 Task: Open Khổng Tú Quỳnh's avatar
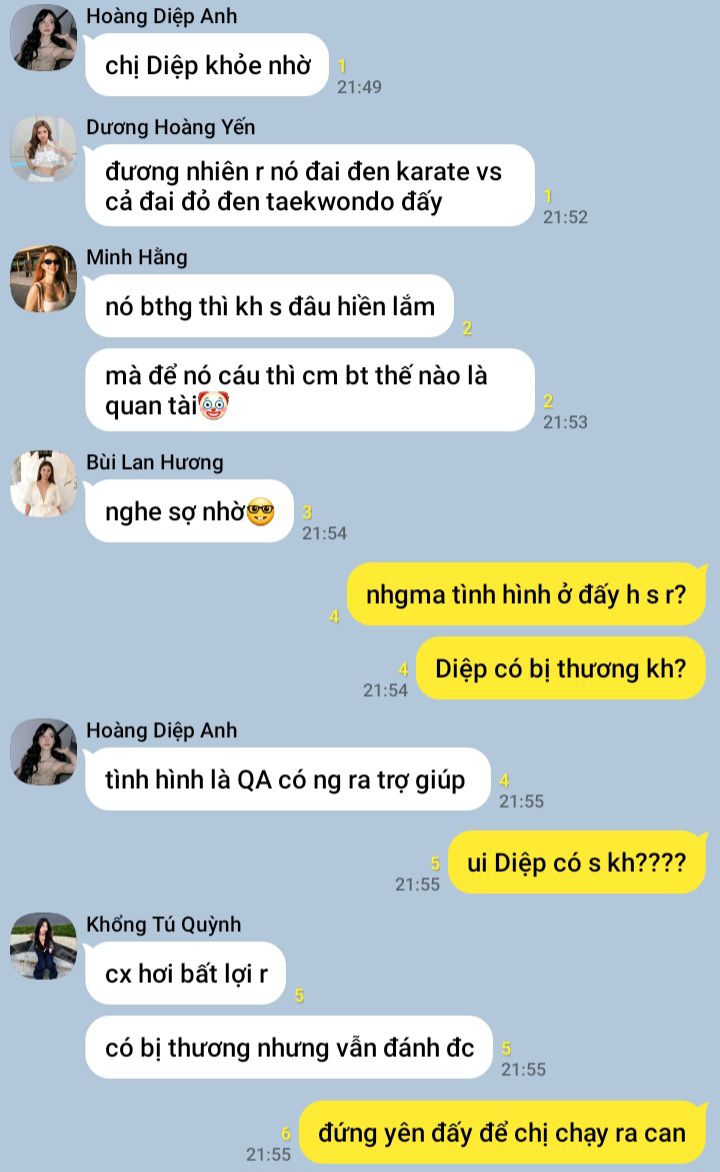click(43, 946)
